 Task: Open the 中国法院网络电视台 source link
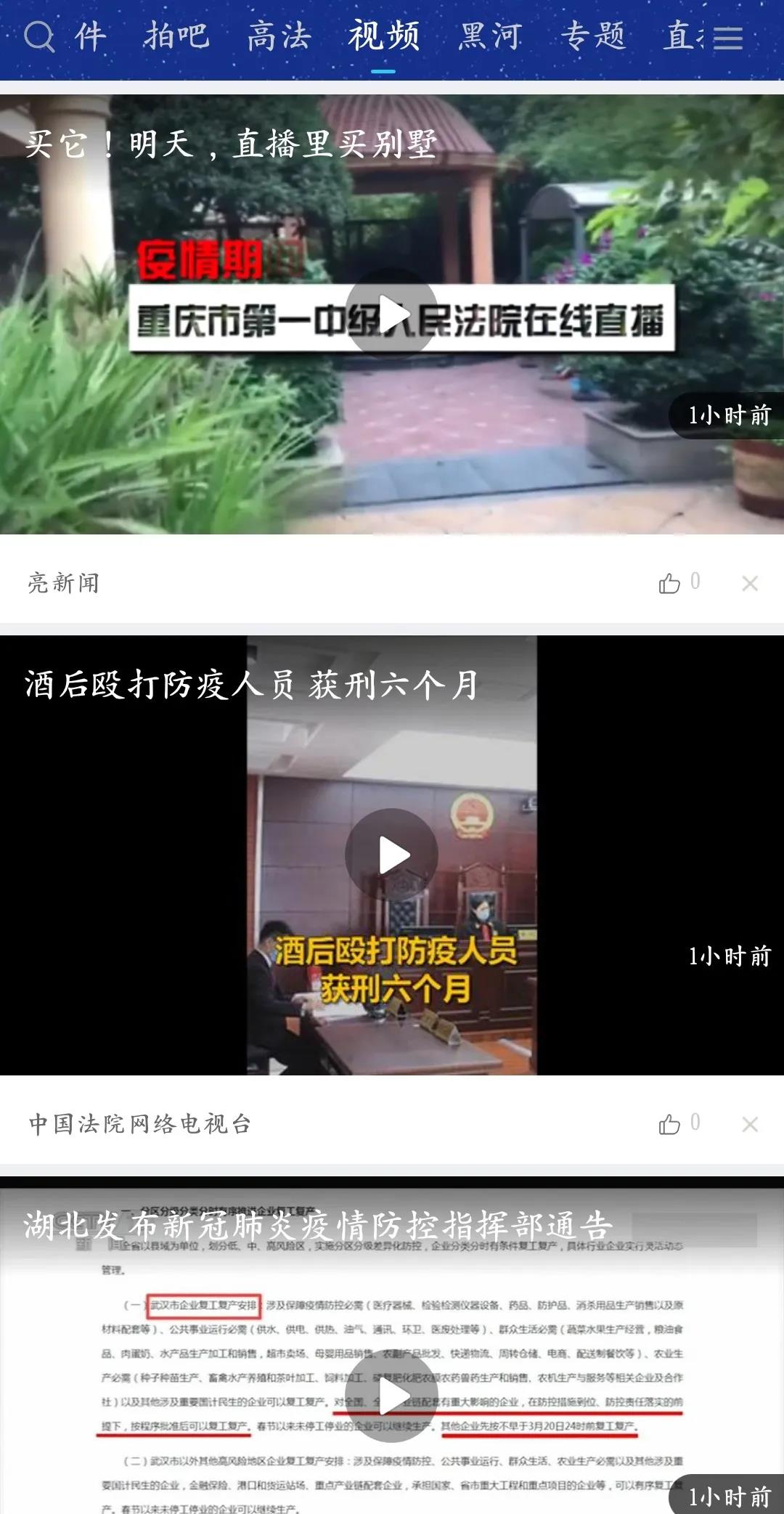(x=140, y=1124)
